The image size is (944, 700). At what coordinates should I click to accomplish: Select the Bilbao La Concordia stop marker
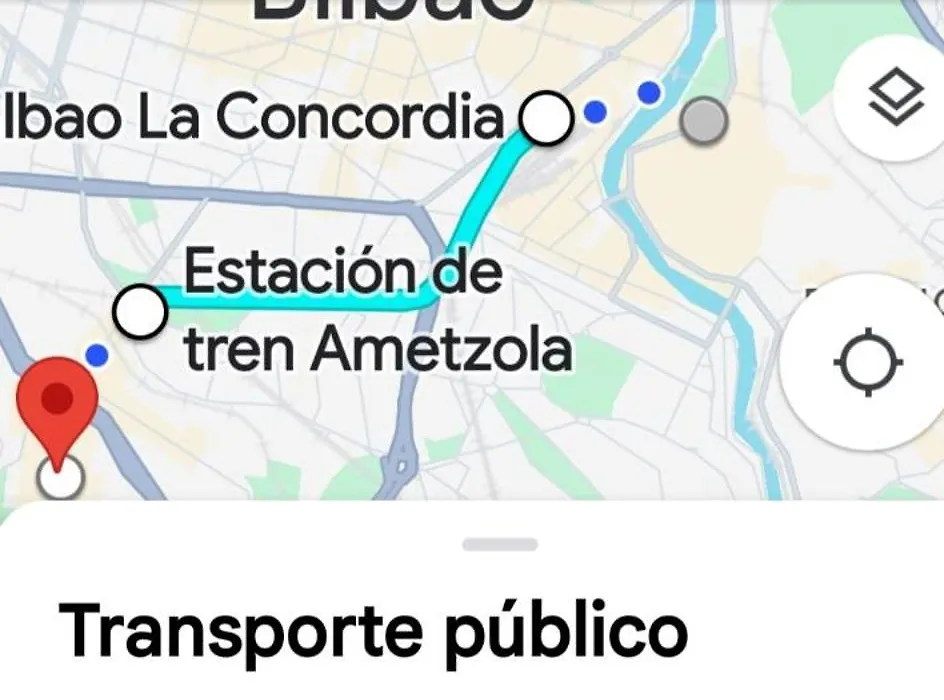pos(546,119)
